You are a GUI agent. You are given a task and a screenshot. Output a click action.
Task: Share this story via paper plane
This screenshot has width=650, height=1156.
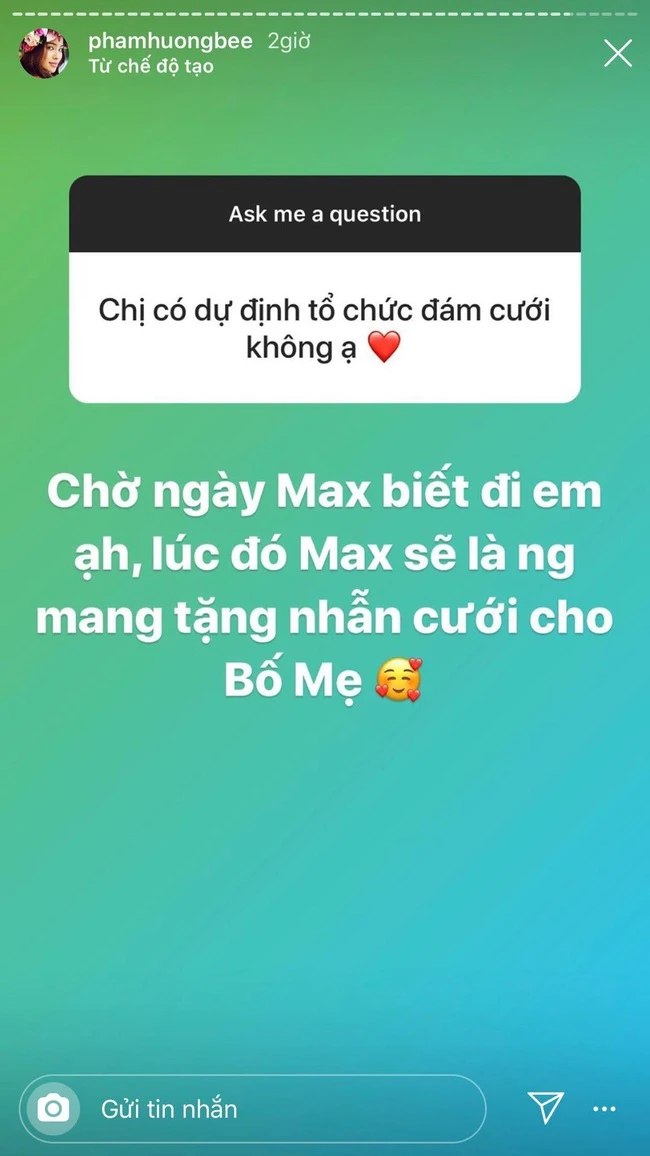(545, 1107)
